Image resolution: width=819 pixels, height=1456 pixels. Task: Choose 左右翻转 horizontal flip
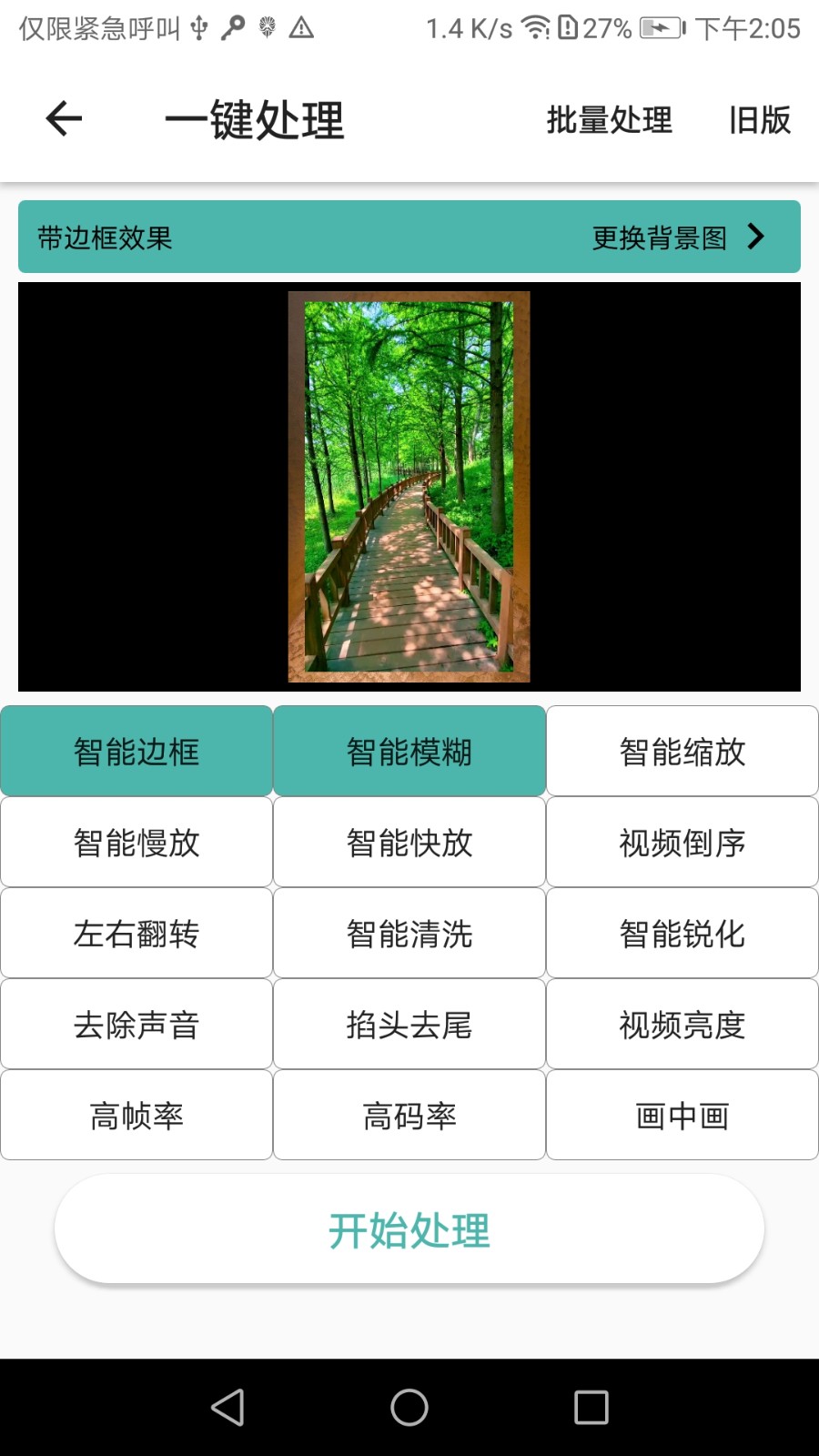coord(136,934)
